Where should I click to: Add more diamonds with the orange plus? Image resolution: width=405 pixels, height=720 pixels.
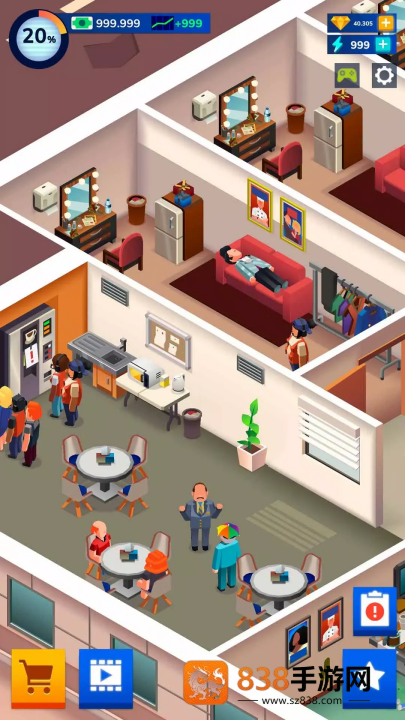(x=386, y=23)
